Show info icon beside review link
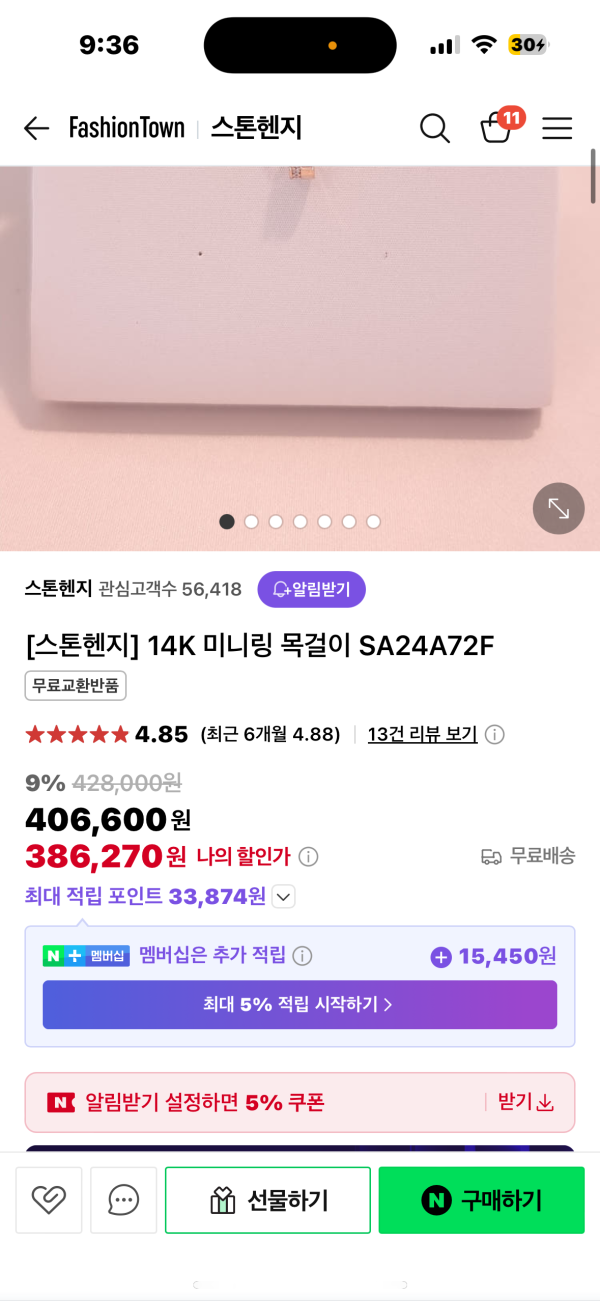 495,735
